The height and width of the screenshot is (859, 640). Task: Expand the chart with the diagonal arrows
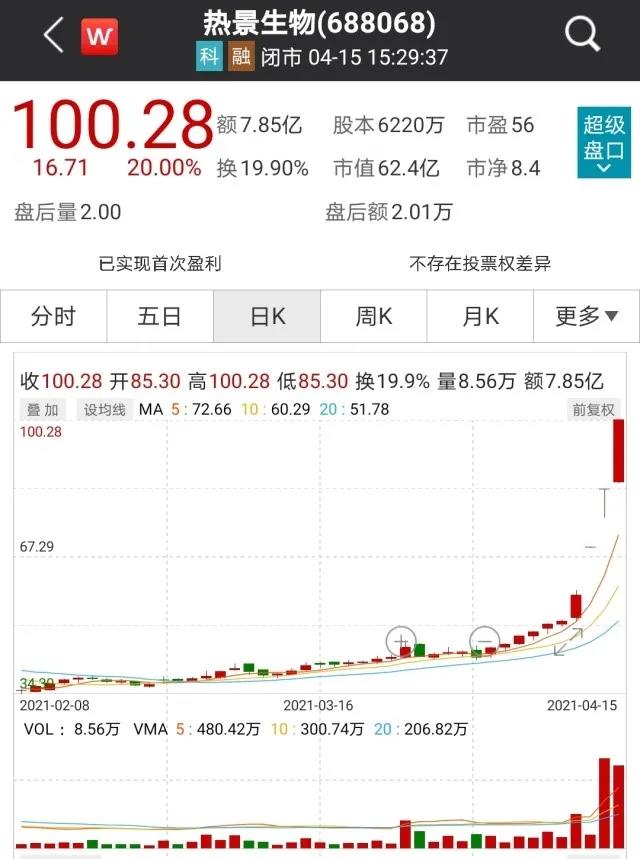coord(568,641)
